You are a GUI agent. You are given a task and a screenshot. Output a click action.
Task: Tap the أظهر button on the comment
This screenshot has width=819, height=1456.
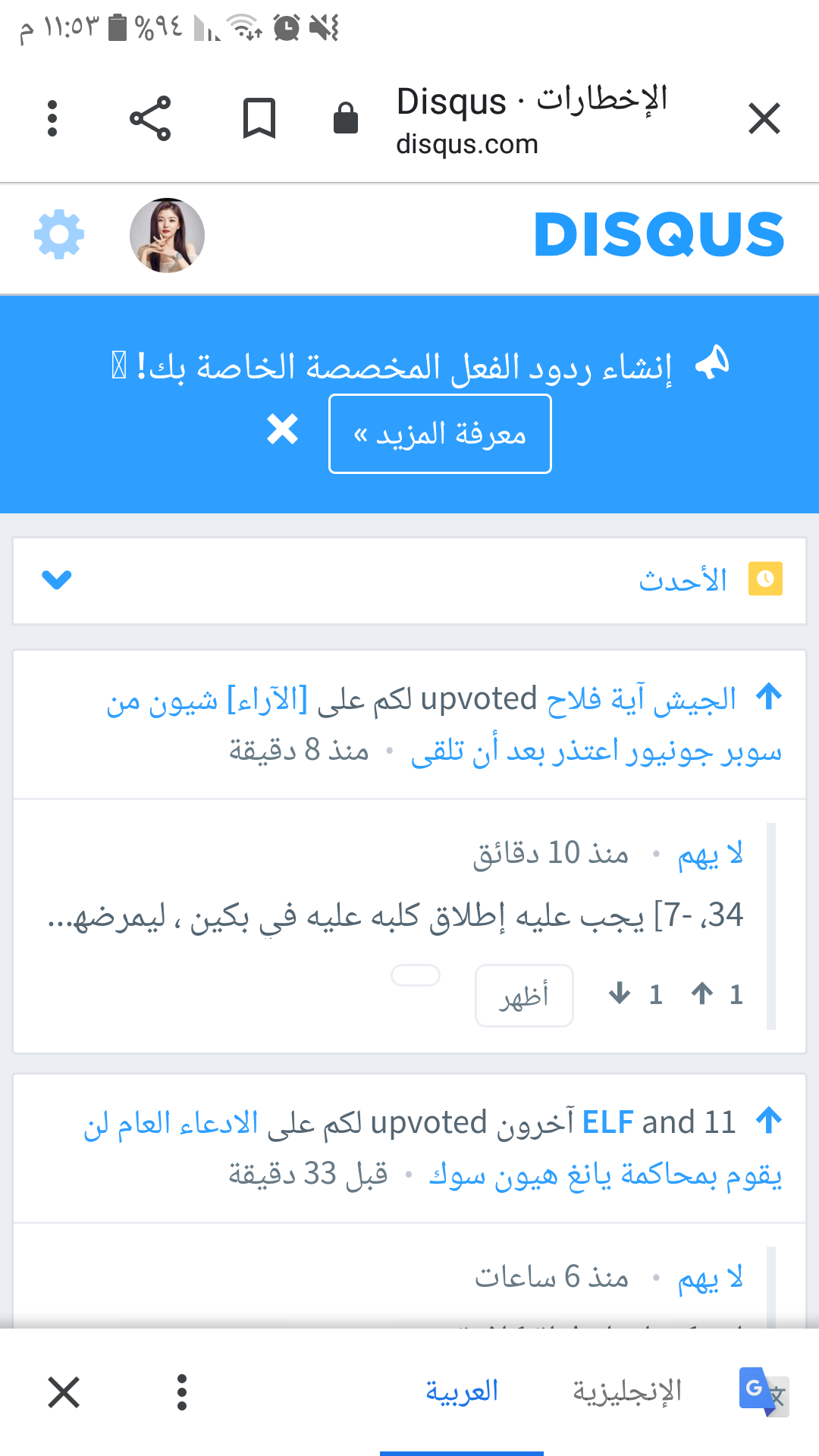tap(524, 995)
